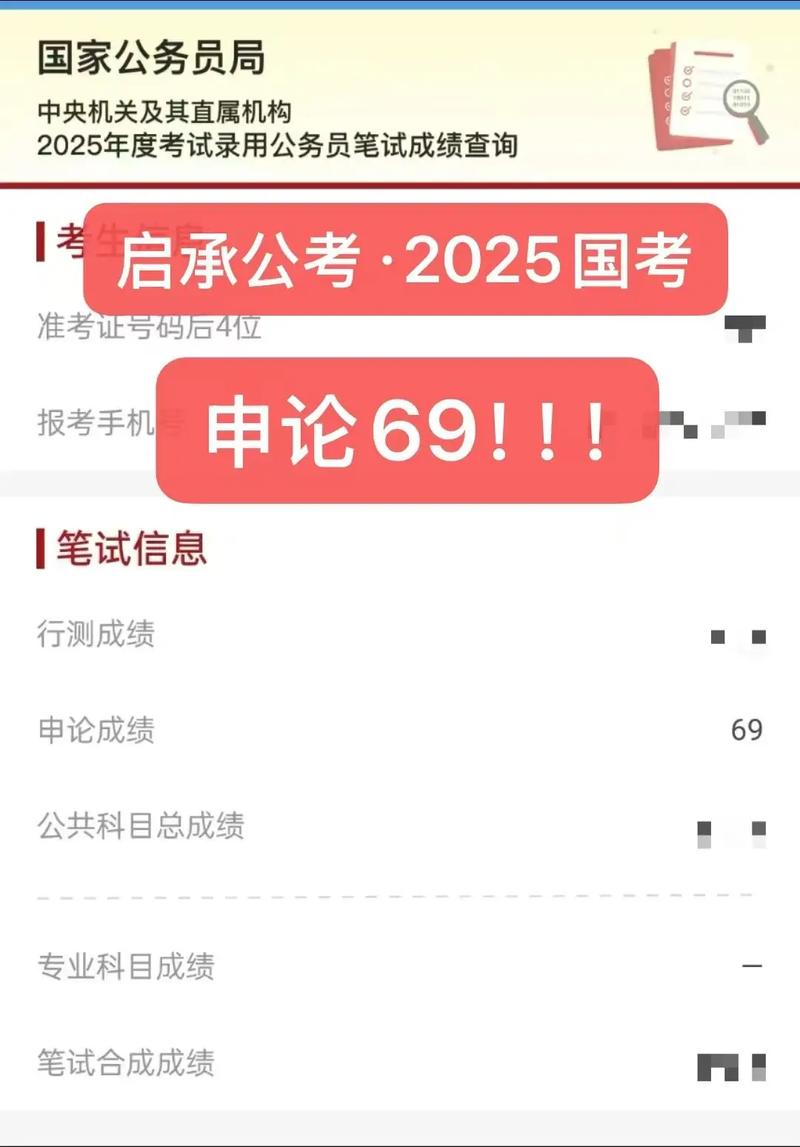The image size is (800, 1147).
Task: Click the 申论成绩 score row showing 69
Action: pyautogui.click(x=400, y=729)
